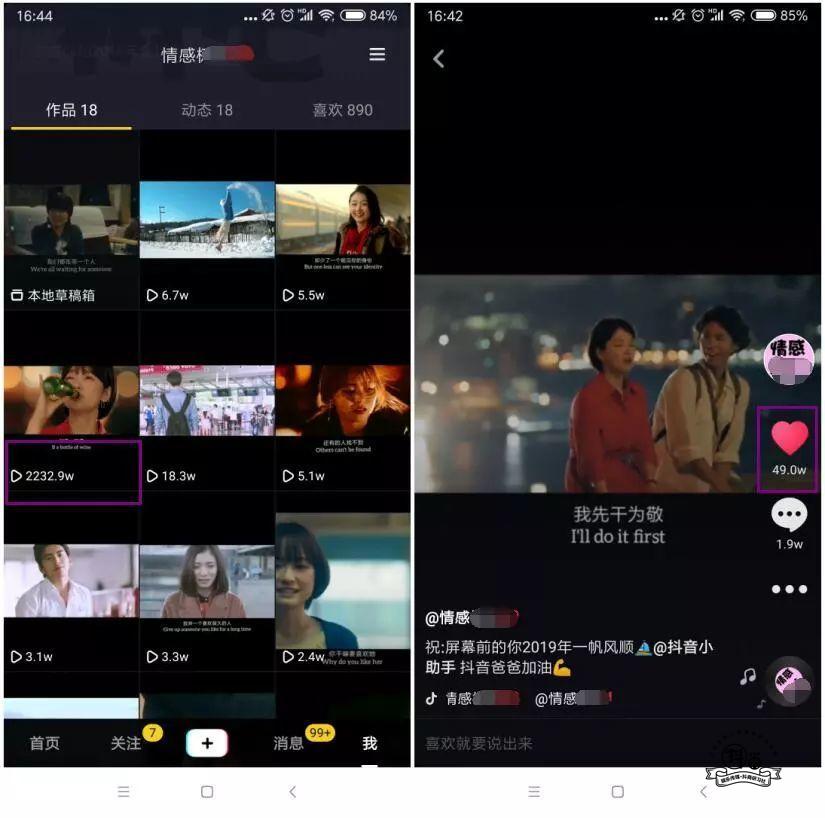
Task: Switch to the 动态 18 tab
Action: [x=207, y=110]
